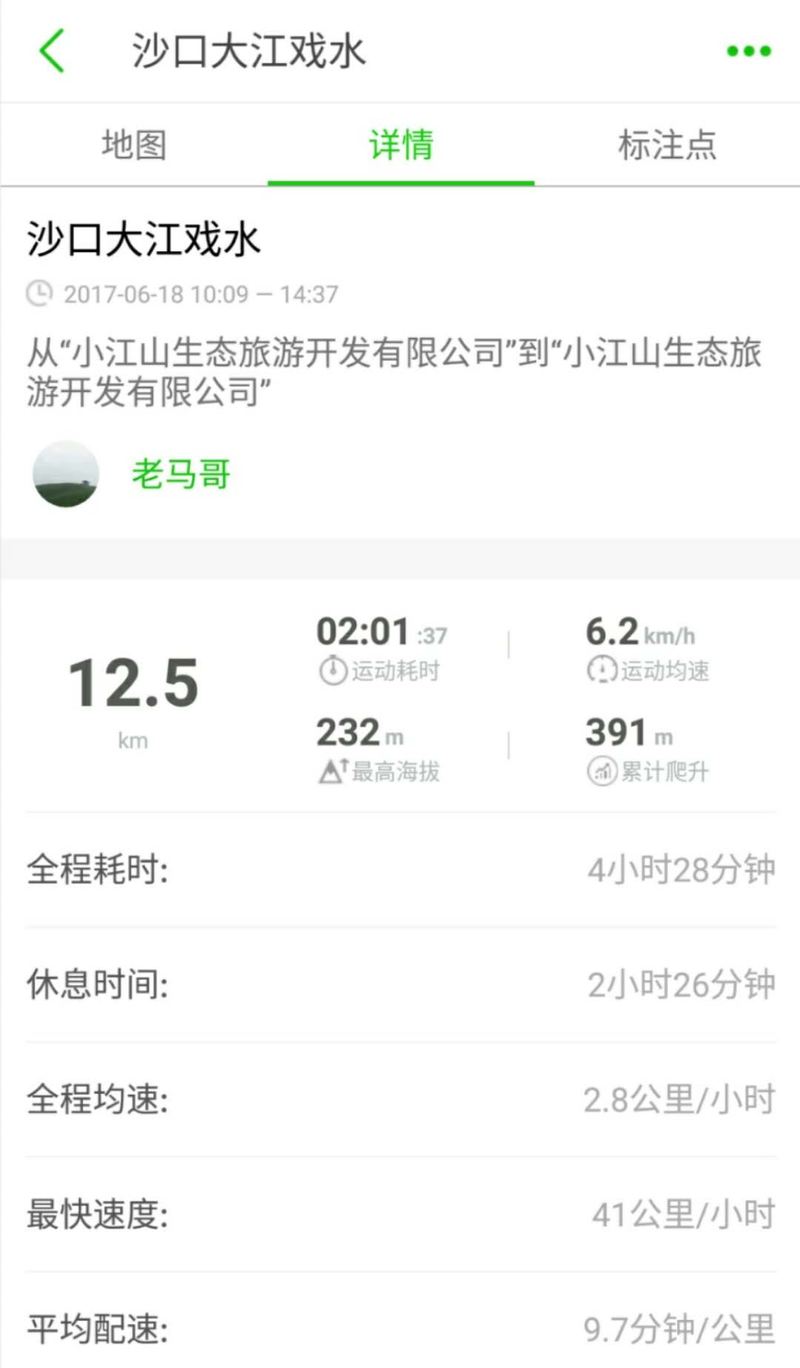Select the 详情 tab

pyautogui.click(x=401, y=145)
